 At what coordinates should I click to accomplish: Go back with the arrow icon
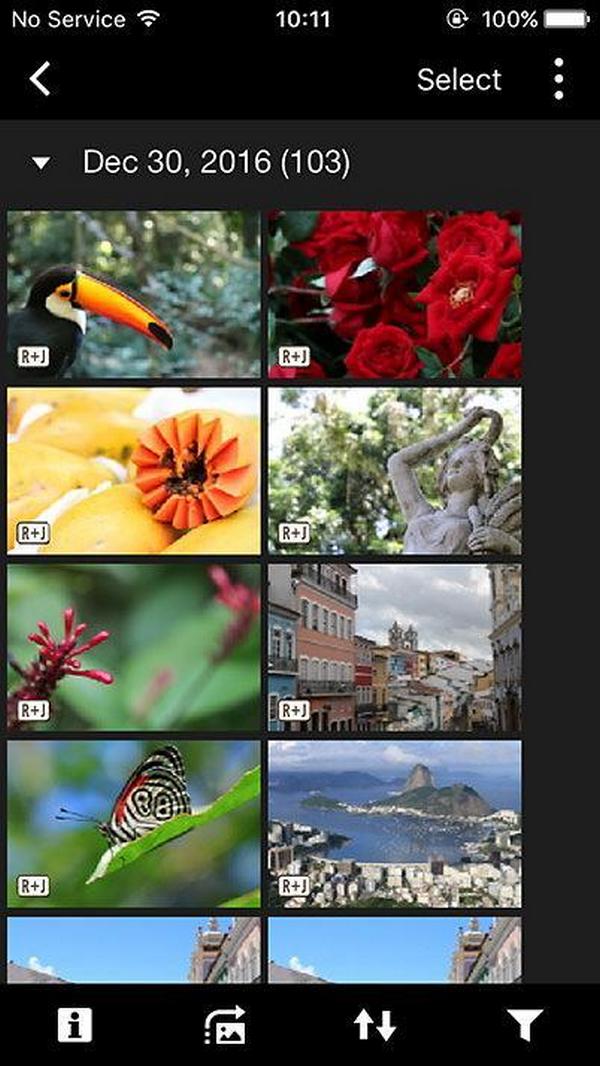(40, 79)
